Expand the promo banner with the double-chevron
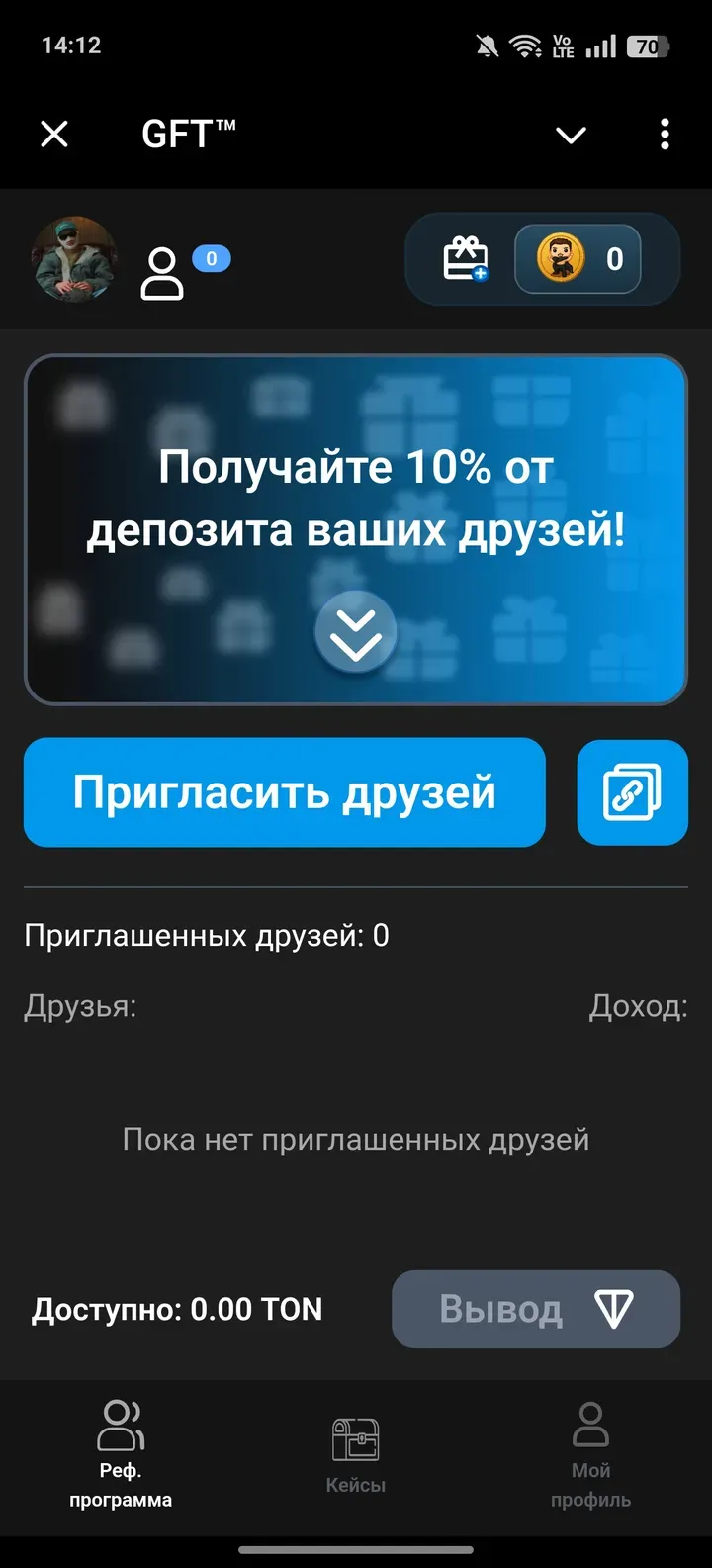712x1568 pixels. click(x=356, y=631)
